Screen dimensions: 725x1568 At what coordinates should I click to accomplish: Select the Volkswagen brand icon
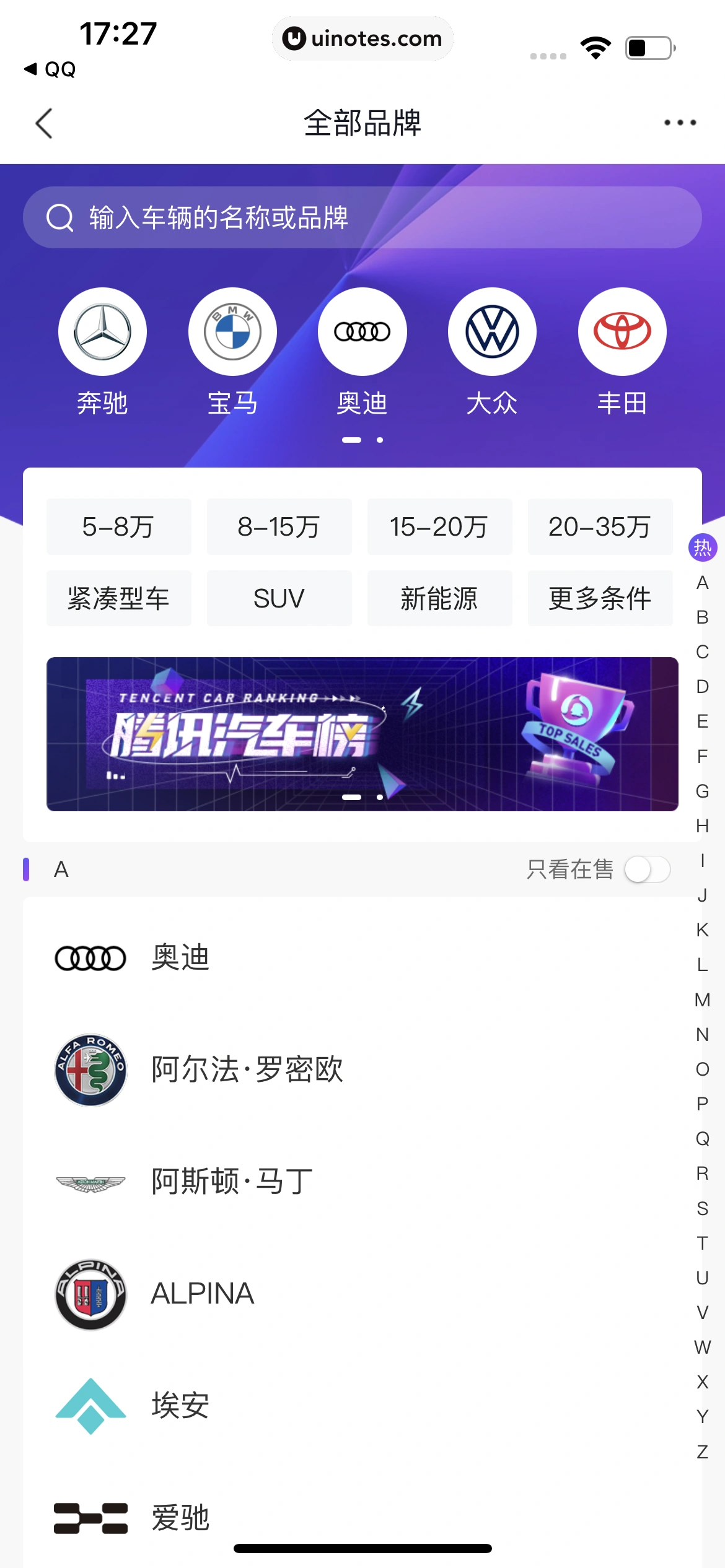coord(492,331)
